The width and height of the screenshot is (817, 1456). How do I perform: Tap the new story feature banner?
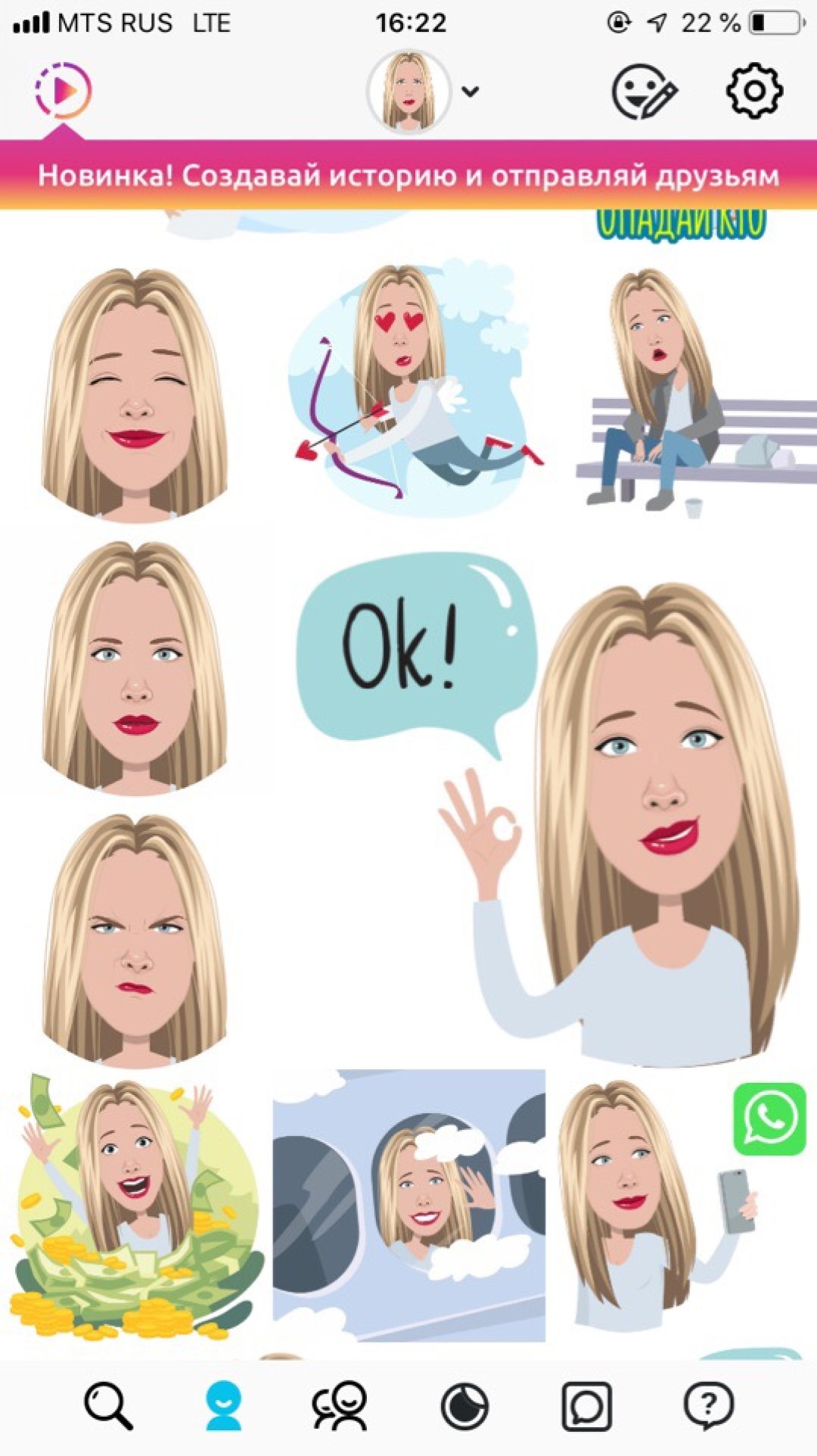(x=408, y=176)
